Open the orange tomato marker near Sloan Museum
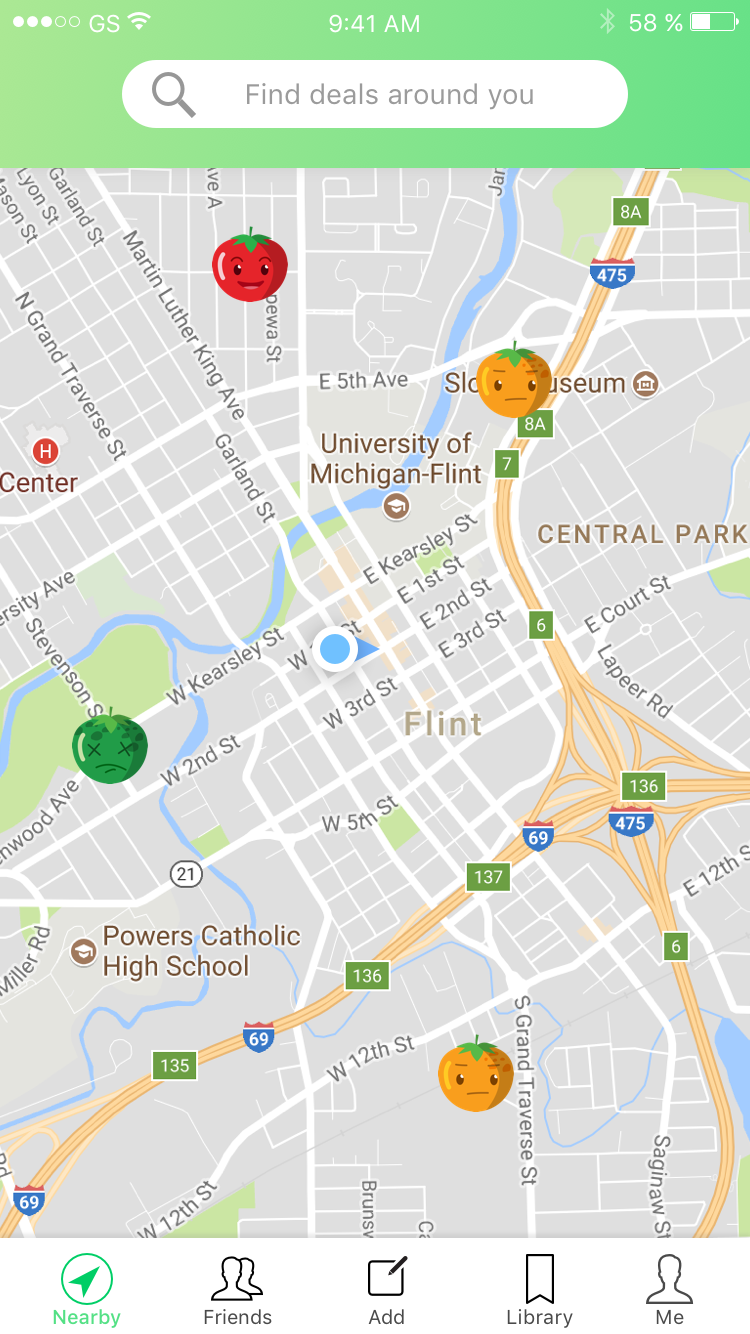Viewport: 750px width, 1334px height. point(513,381)
